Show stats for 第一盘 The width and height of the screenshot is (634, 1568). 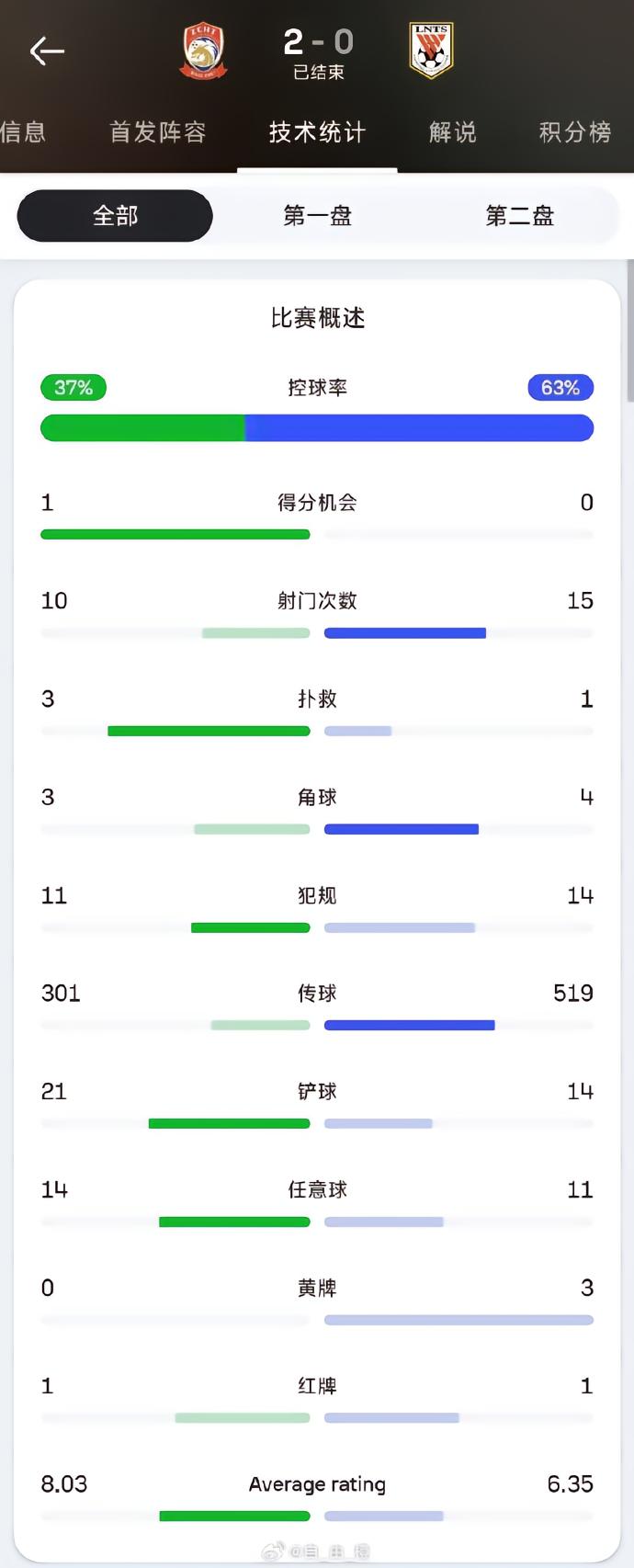click(318, 216)
